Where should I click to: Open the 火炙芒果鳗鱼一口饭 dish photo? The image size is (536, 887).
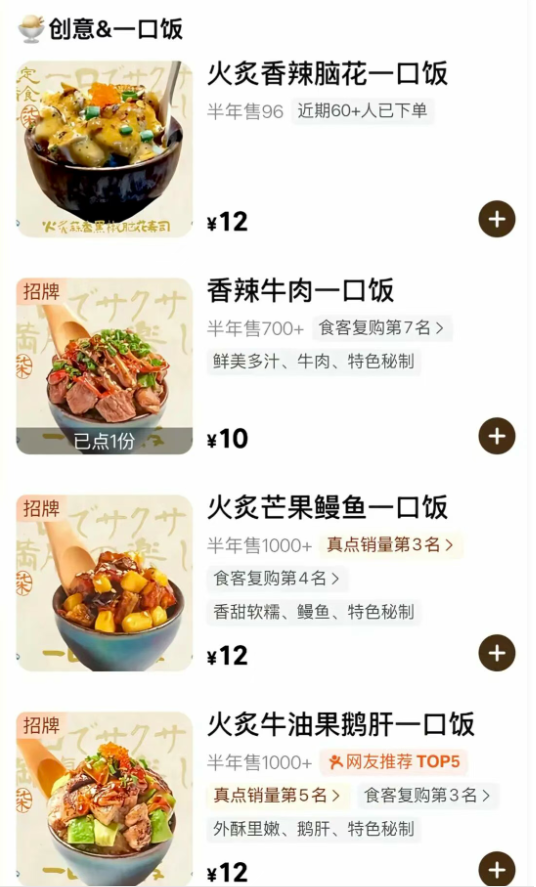pyautogui.click(x=105, y=583)
